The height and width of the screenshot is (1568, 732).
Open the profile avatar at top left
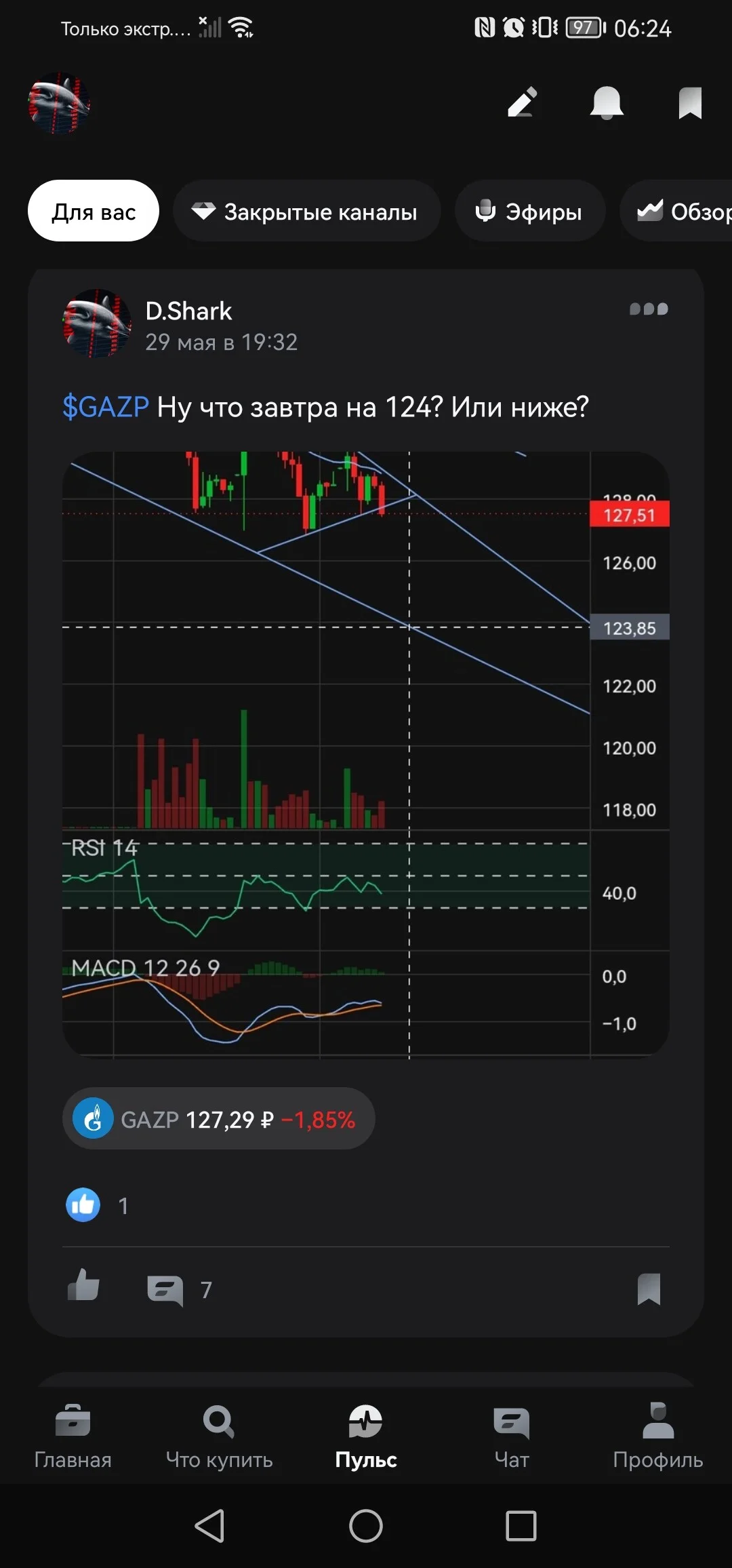[x=59, y=103]
